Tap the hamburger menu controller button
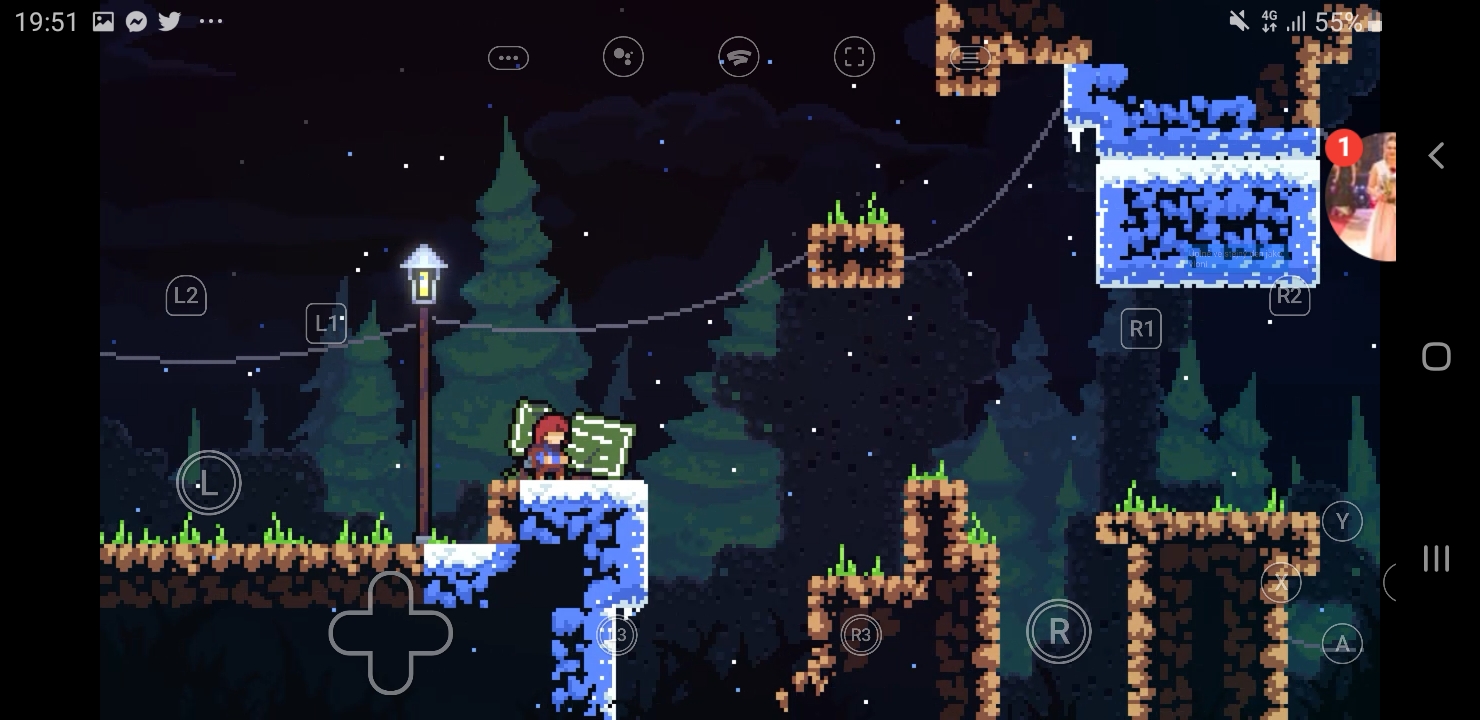This screenshot has width=1480, height=720. (968, 58)
